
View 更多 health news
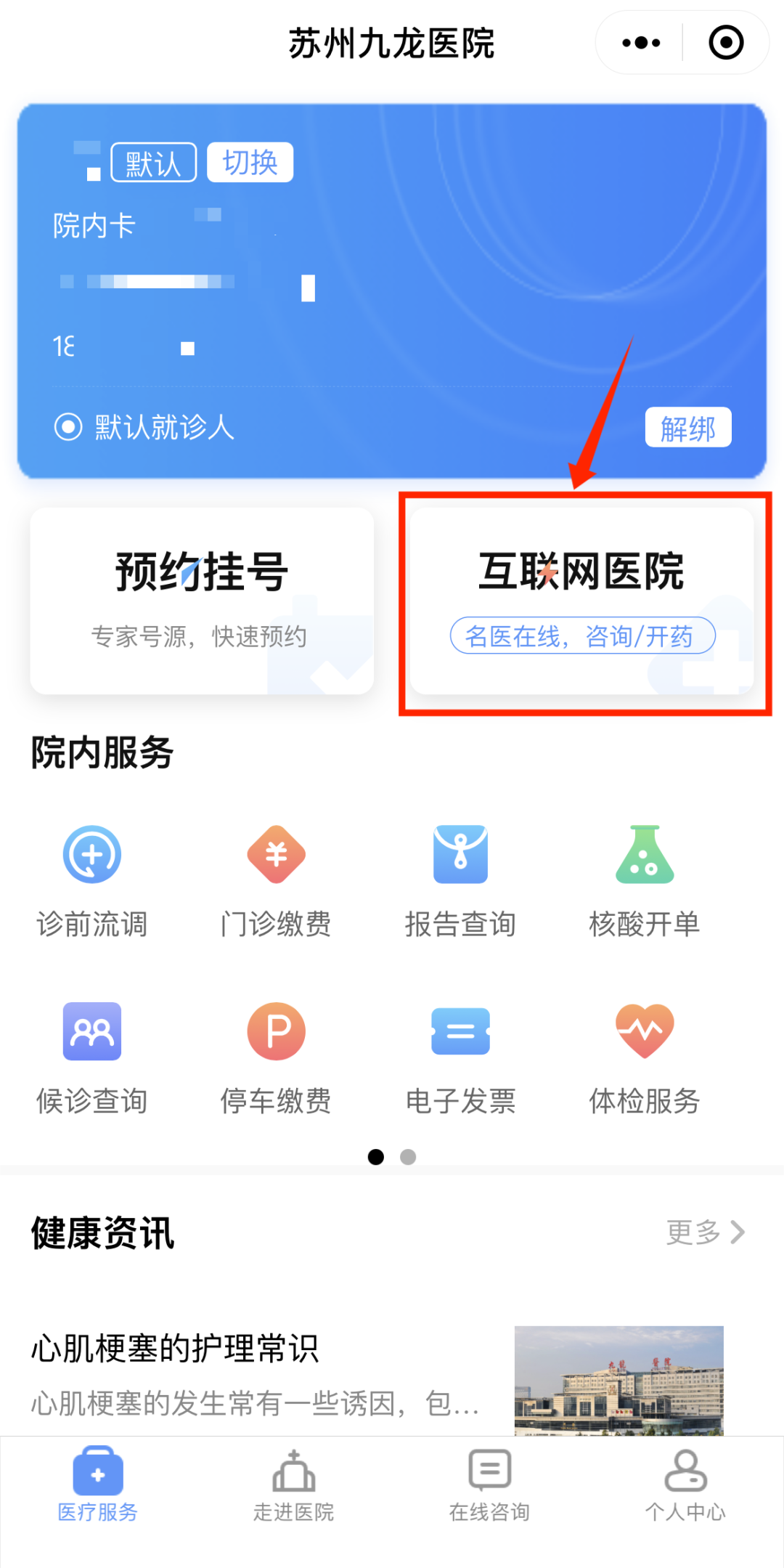click(x=706, y=1232)
